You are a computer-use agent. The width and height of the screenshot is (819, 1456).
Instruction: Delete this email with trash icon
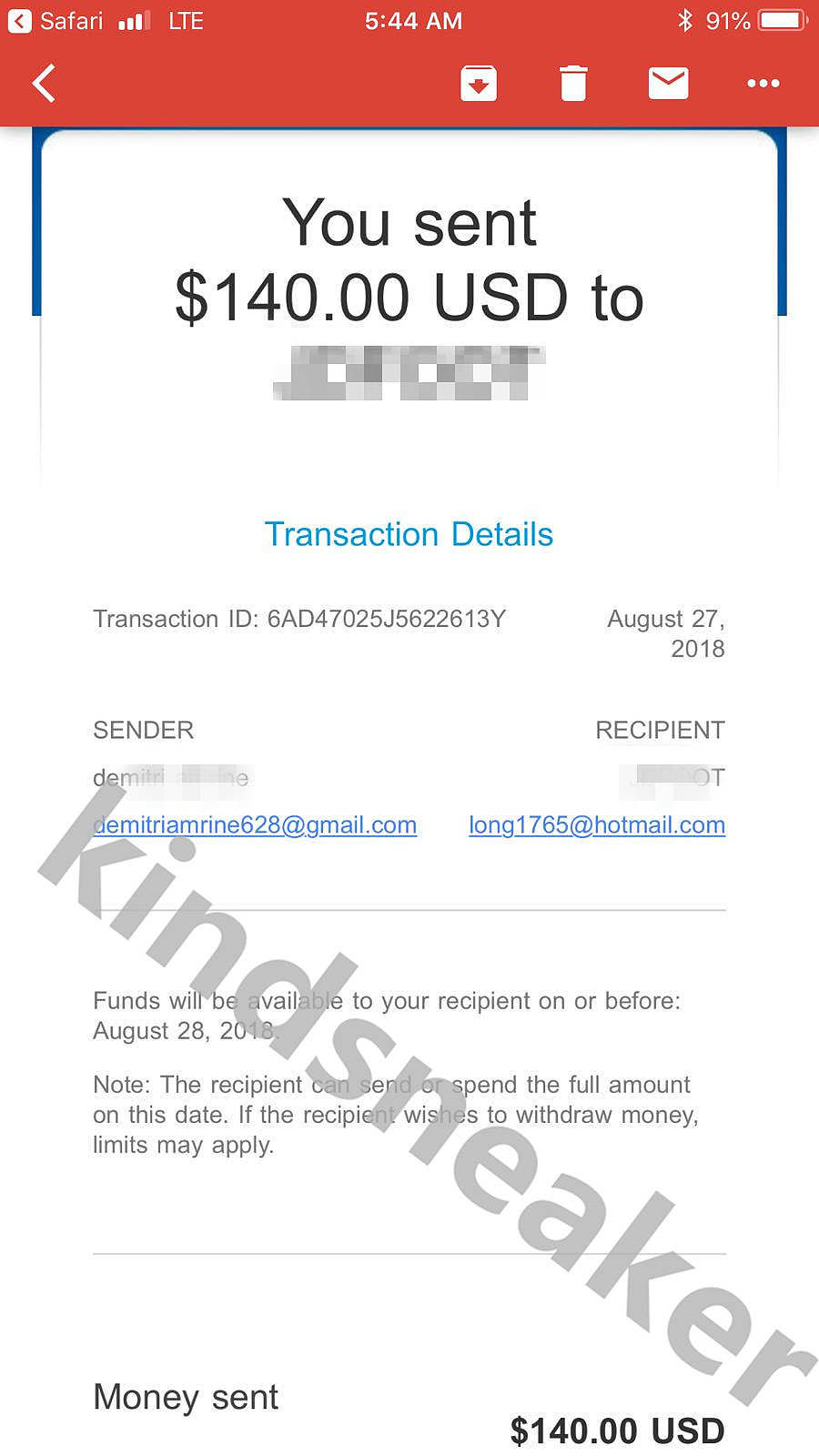pos(572,84)
